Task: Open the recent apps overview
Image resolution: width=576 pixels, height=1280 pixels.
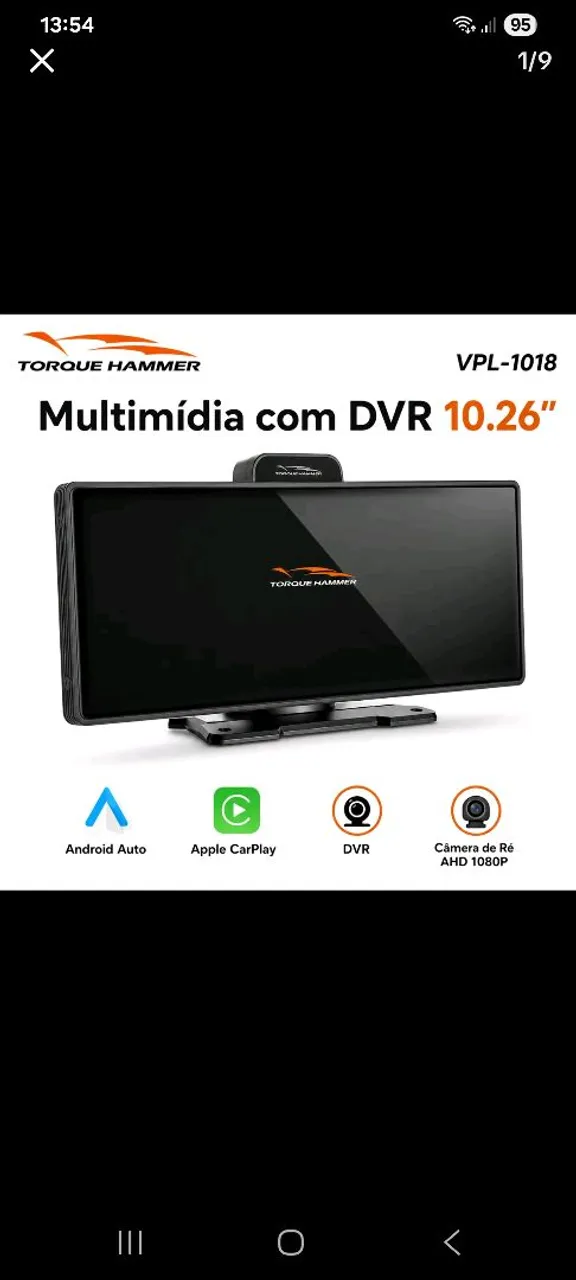Action: click(x=130, y=1243)
